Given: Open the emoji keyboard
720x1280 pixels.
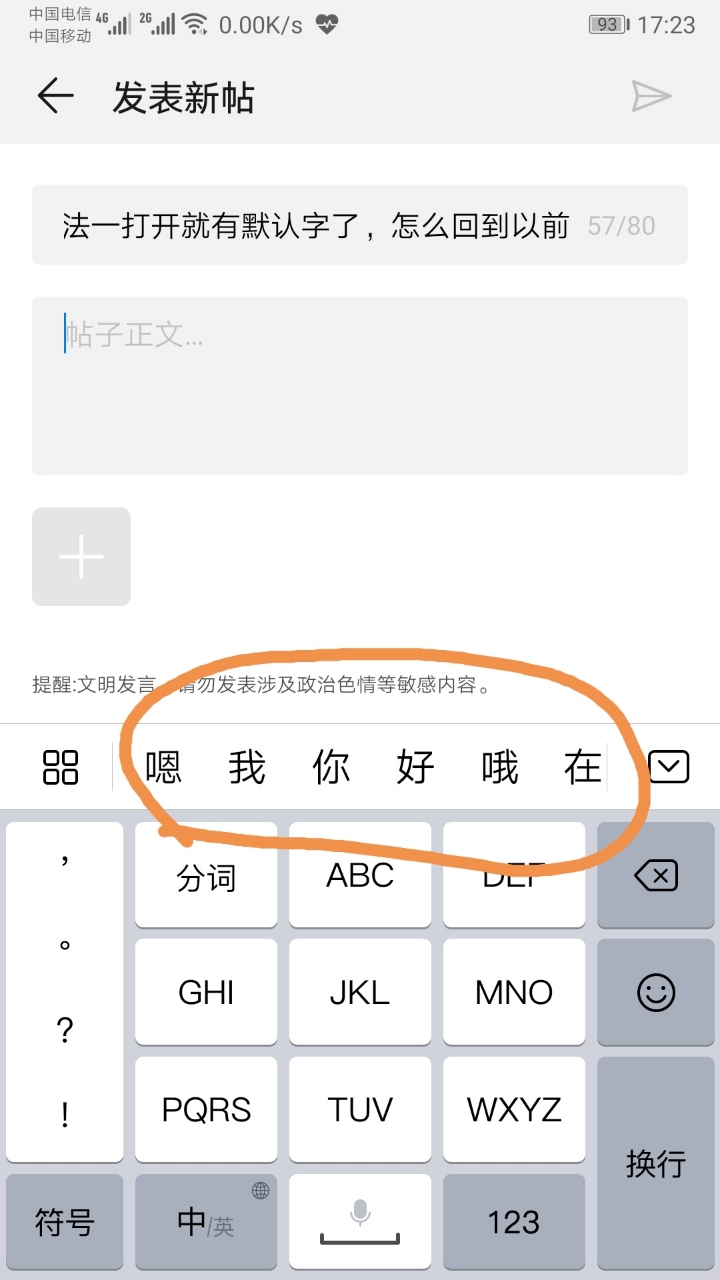Looking at the screenshot, I should coord(655,992).
